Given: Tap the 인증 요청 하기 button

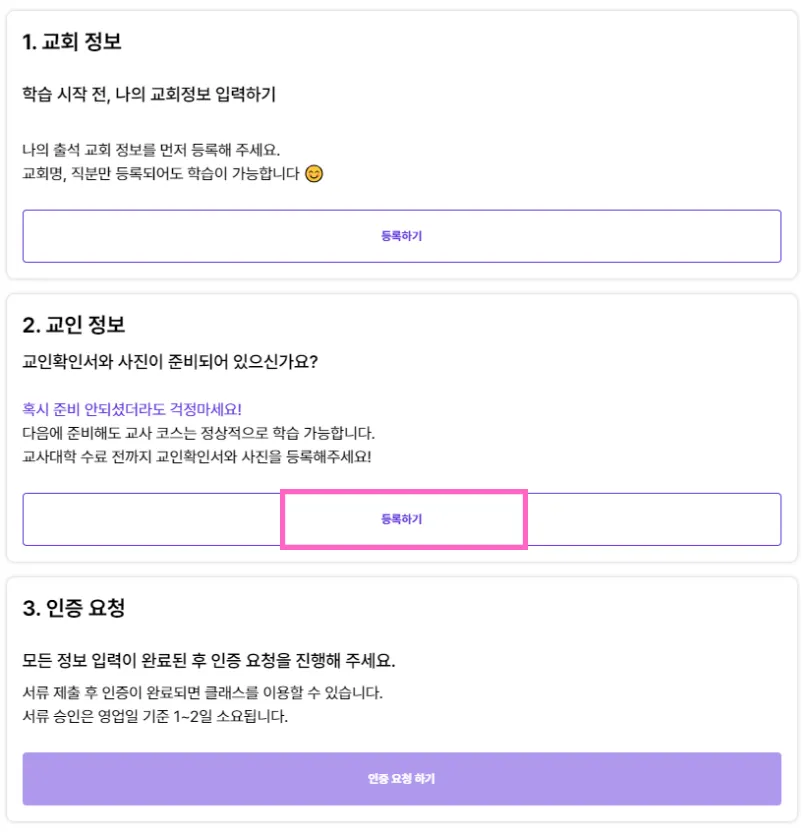Looking at the screenshot, I should pyautogui.click(x=401, y=778).
